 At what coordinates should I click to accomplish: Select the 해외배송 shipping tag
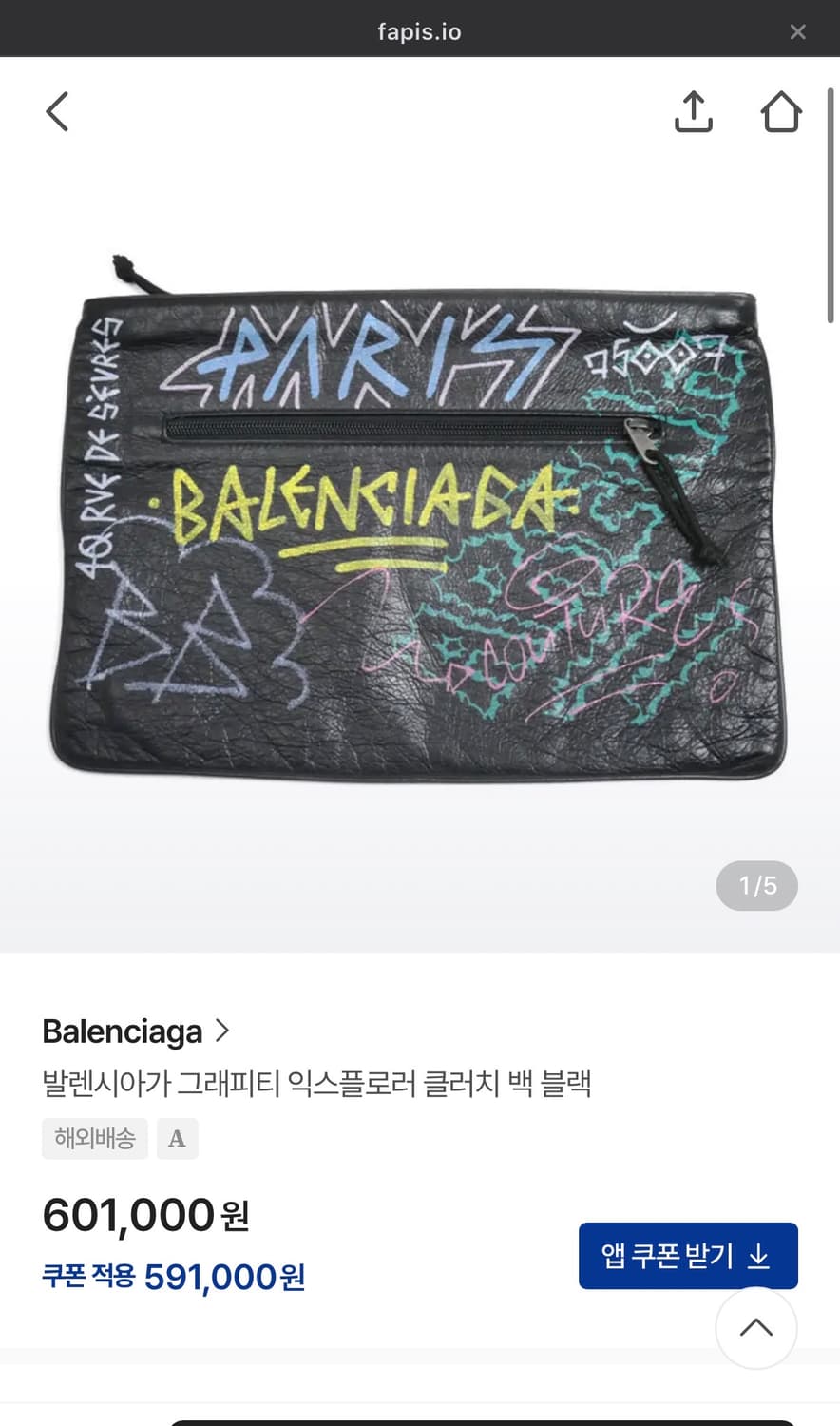pyautogui.click(x=95, y=1138)
